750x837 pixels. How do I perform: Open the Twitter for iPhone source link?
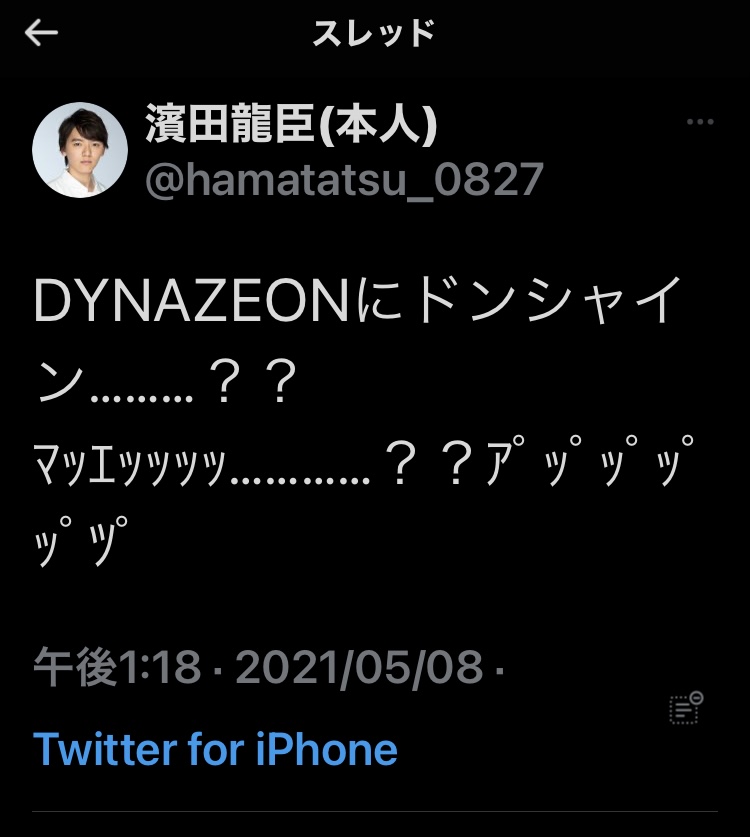[215, 749]
